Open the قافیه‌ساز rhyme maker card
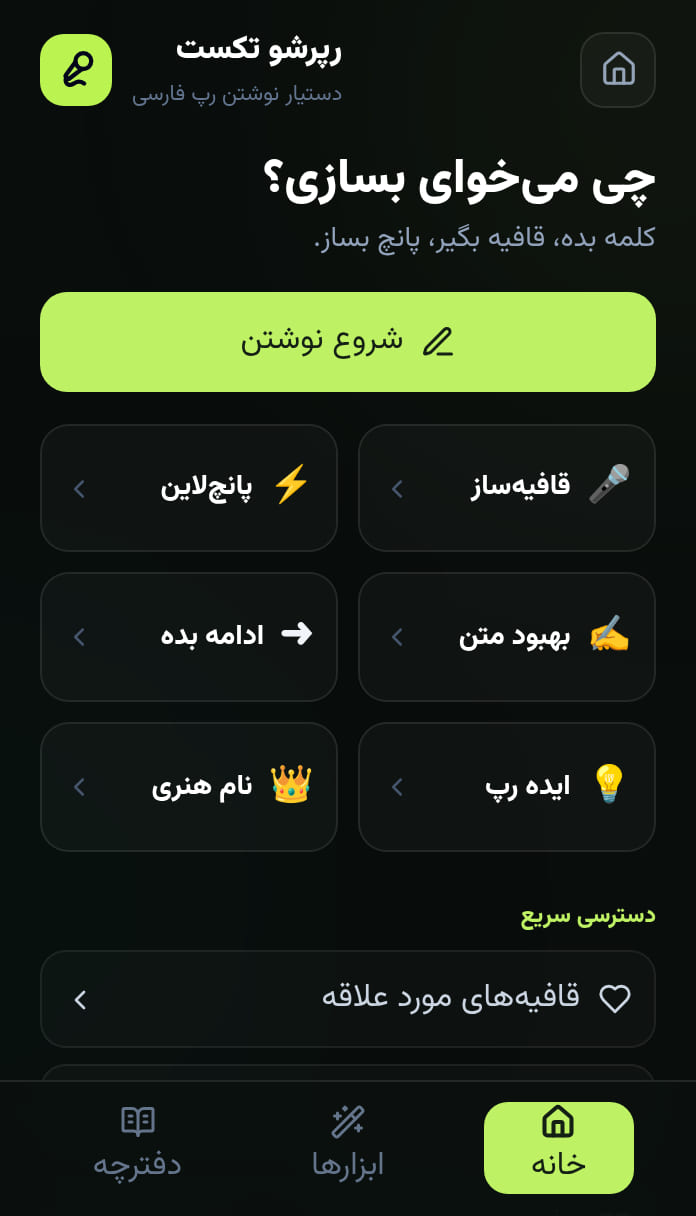Screen dimensions: 696x1216 point(507,488)
